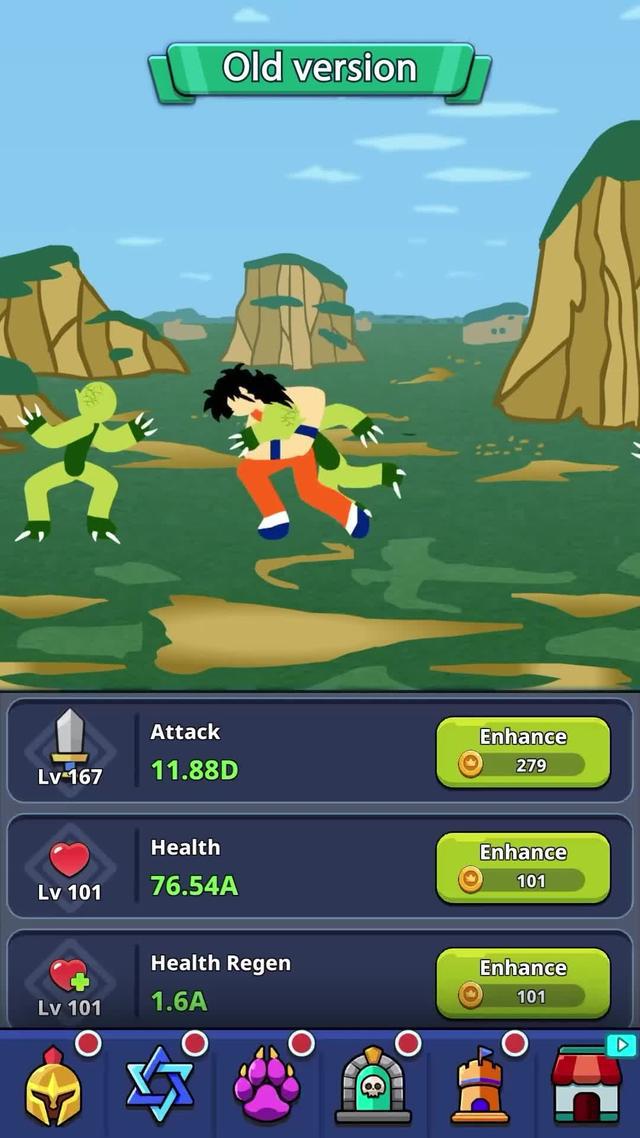Viewport: 640px width, 1138px height.
Task: Open the orange castle tower tab
Action: (x=480, y=1088)
